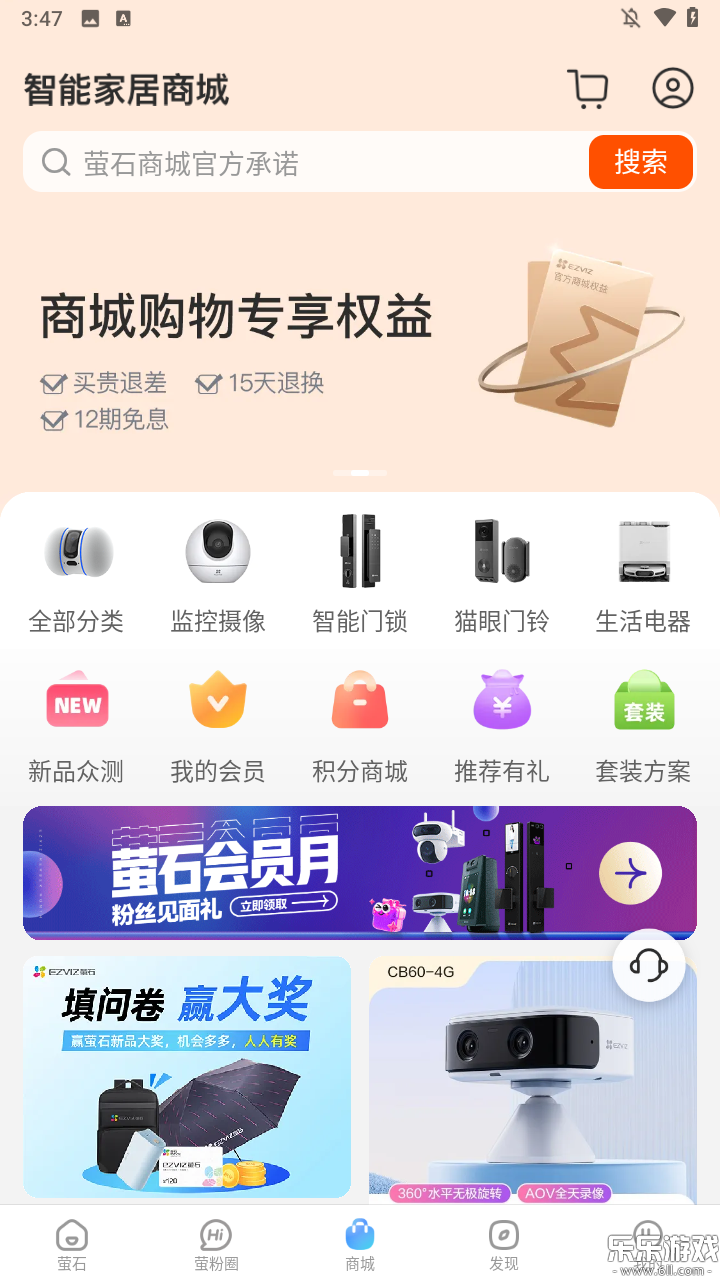Open the 智能门锁 smart lock category
Viewport: 720px width, 1280px height.
point(360,570)
